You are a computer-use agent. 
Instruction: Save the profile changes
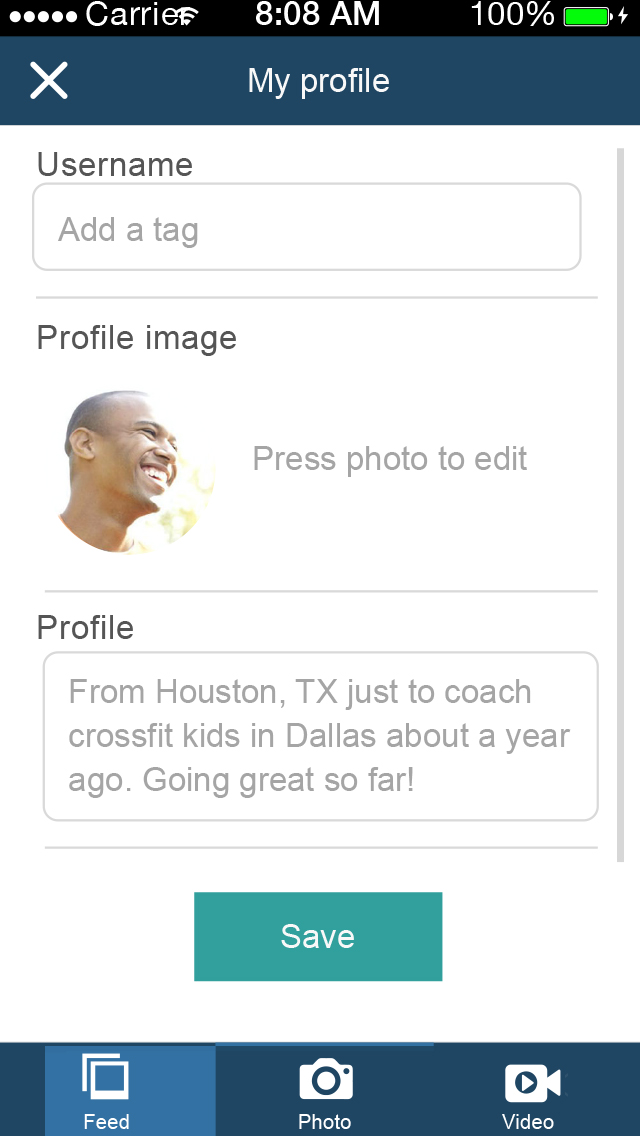point(318,936)
